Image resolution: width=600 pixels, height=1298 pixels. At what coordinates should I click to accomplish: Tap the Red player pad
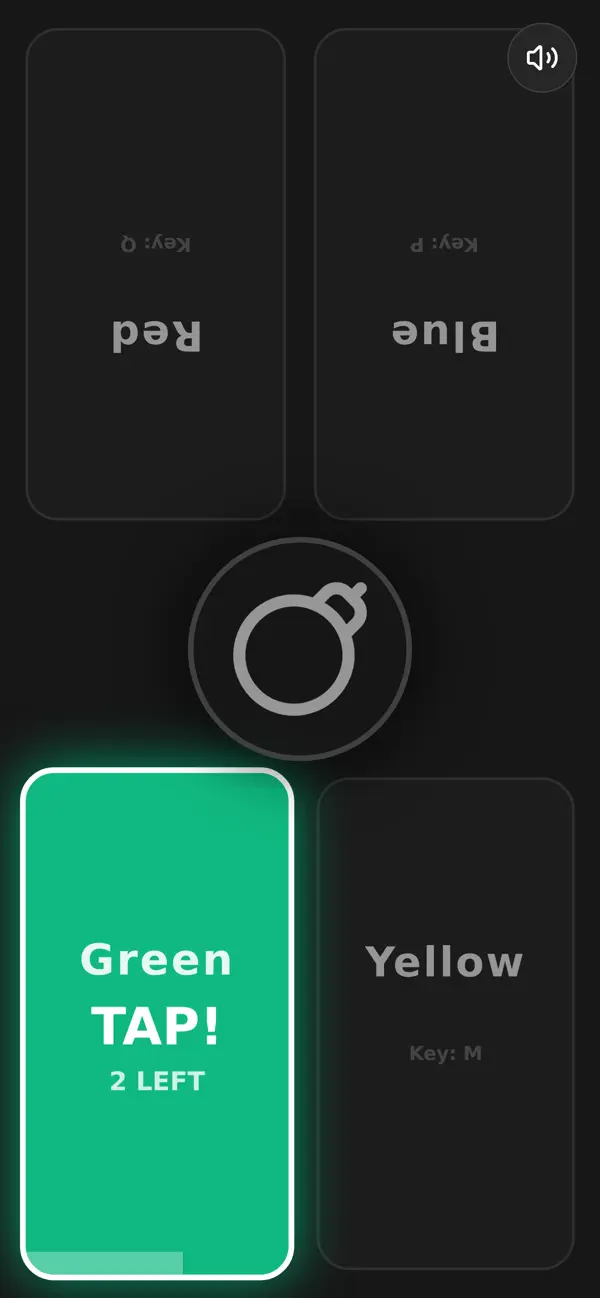point(156,274)
